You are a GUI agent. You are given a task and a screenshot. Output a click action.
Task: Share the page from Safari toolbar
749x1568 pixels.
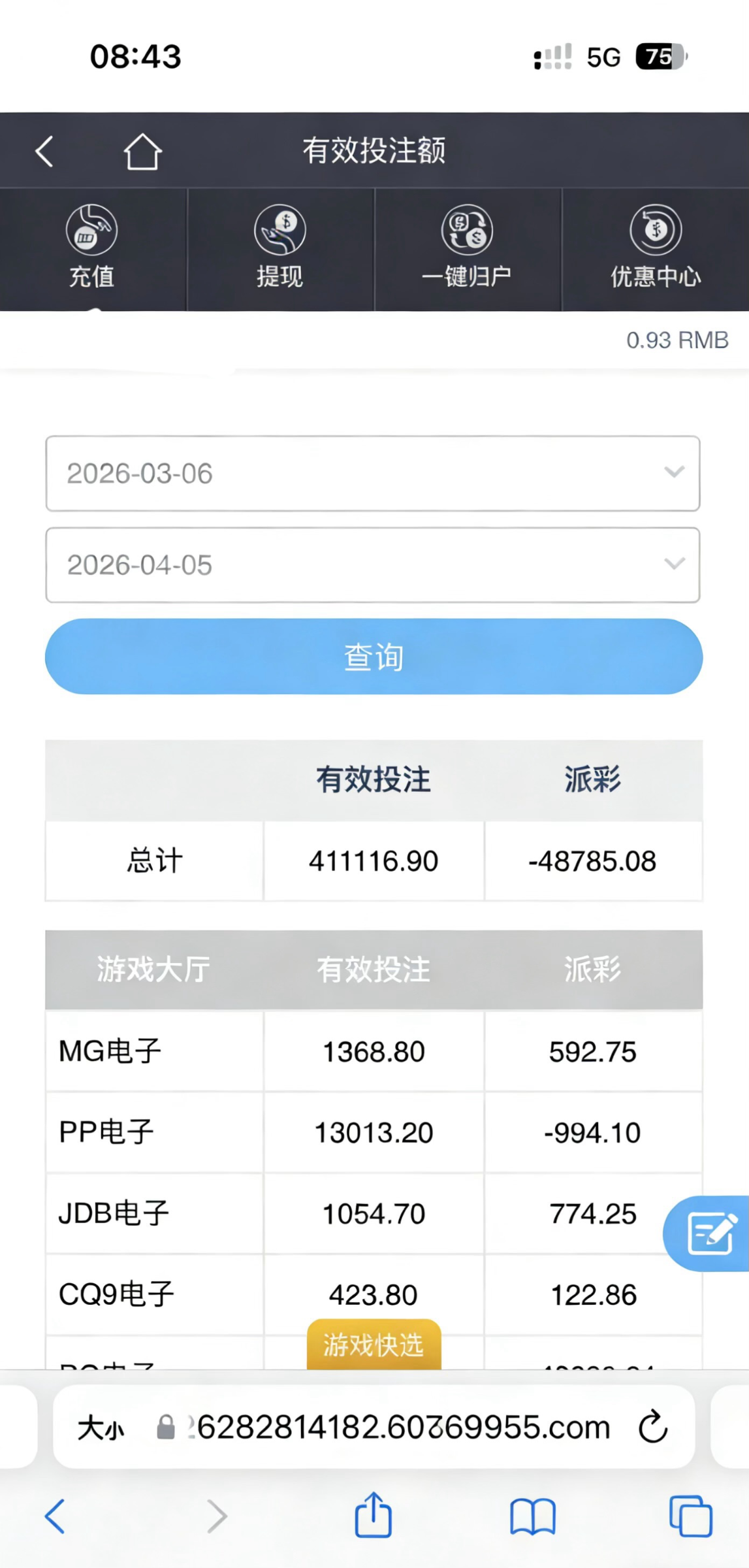point(374,1516)
